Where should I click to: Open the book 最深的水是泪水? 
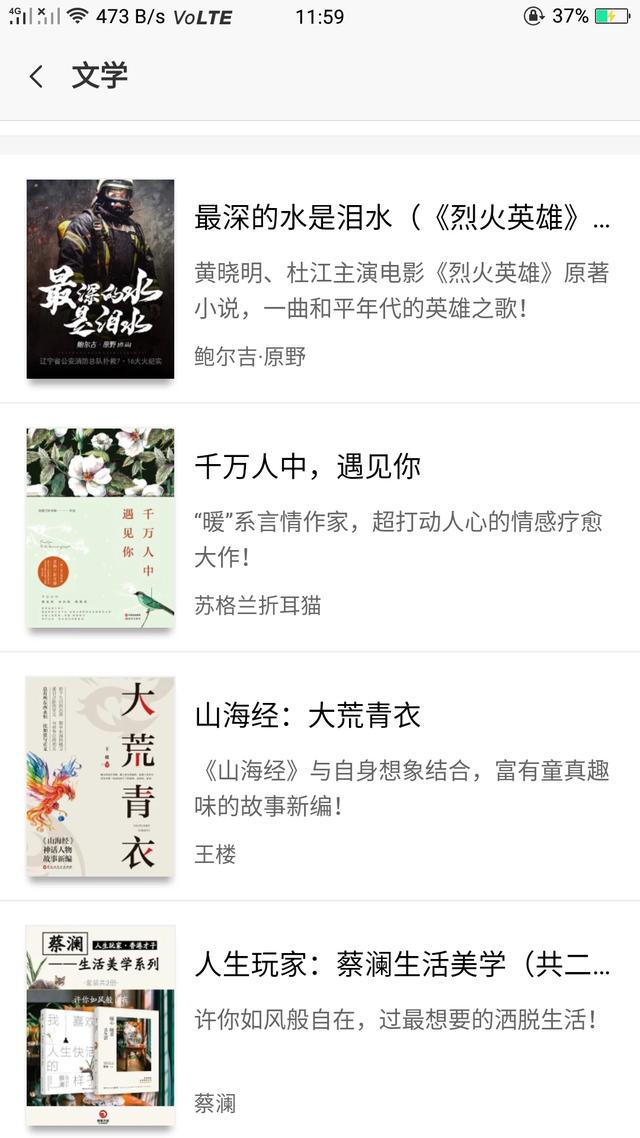(320, 279)
